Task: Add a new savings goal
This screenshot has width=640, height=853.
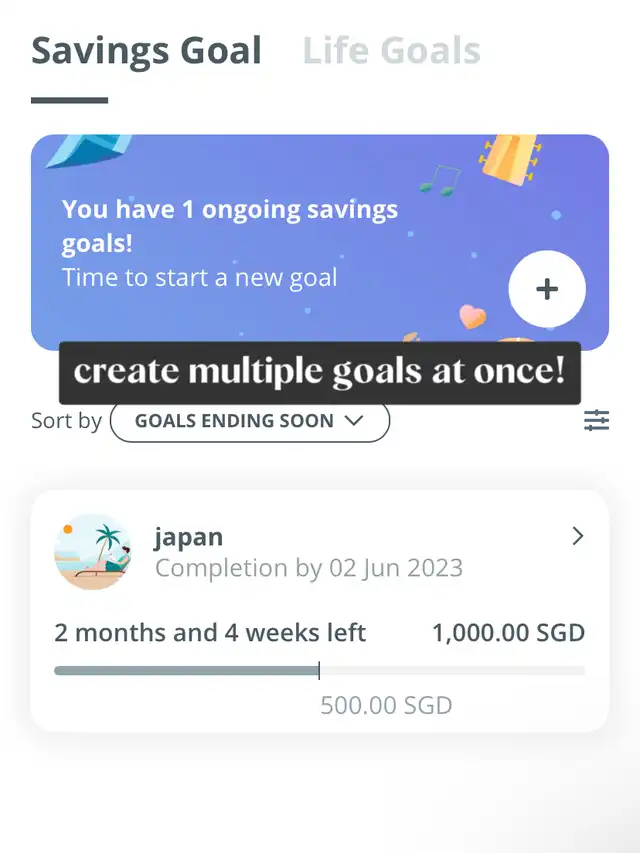Action: [546, 289]
